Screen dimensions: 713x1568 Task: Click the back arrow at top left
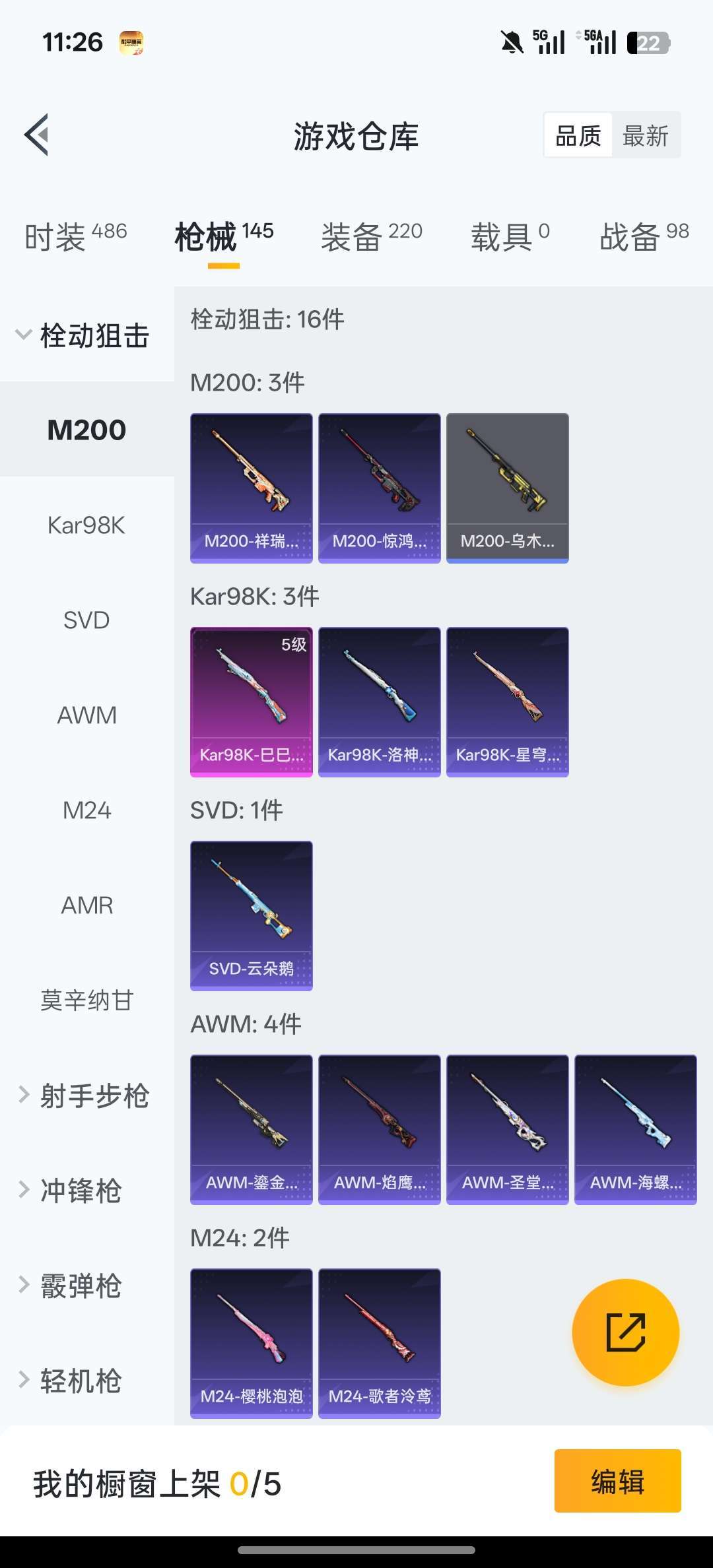click(x=38, y=137)
